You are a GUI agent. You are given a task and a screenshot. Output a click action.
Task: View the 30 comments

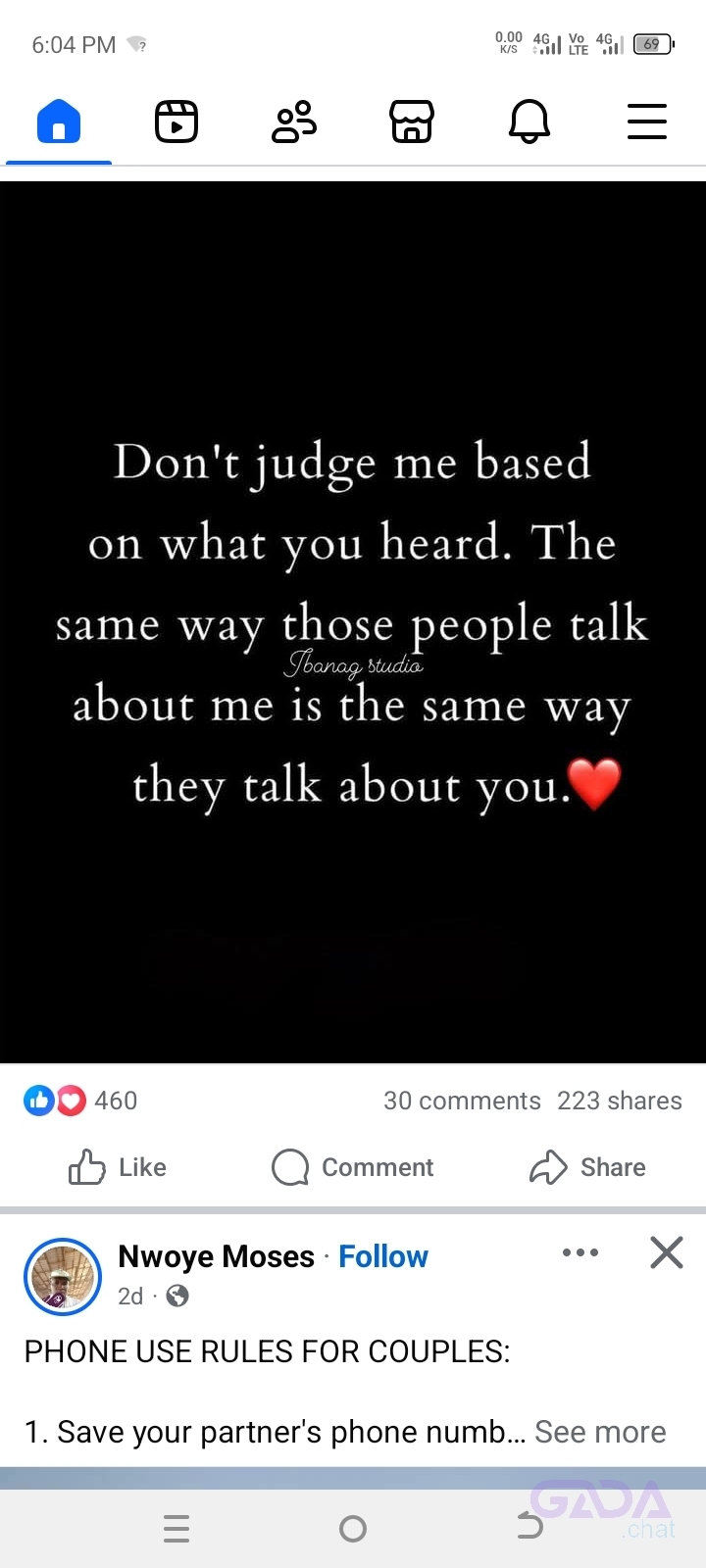coord(462,1101)
